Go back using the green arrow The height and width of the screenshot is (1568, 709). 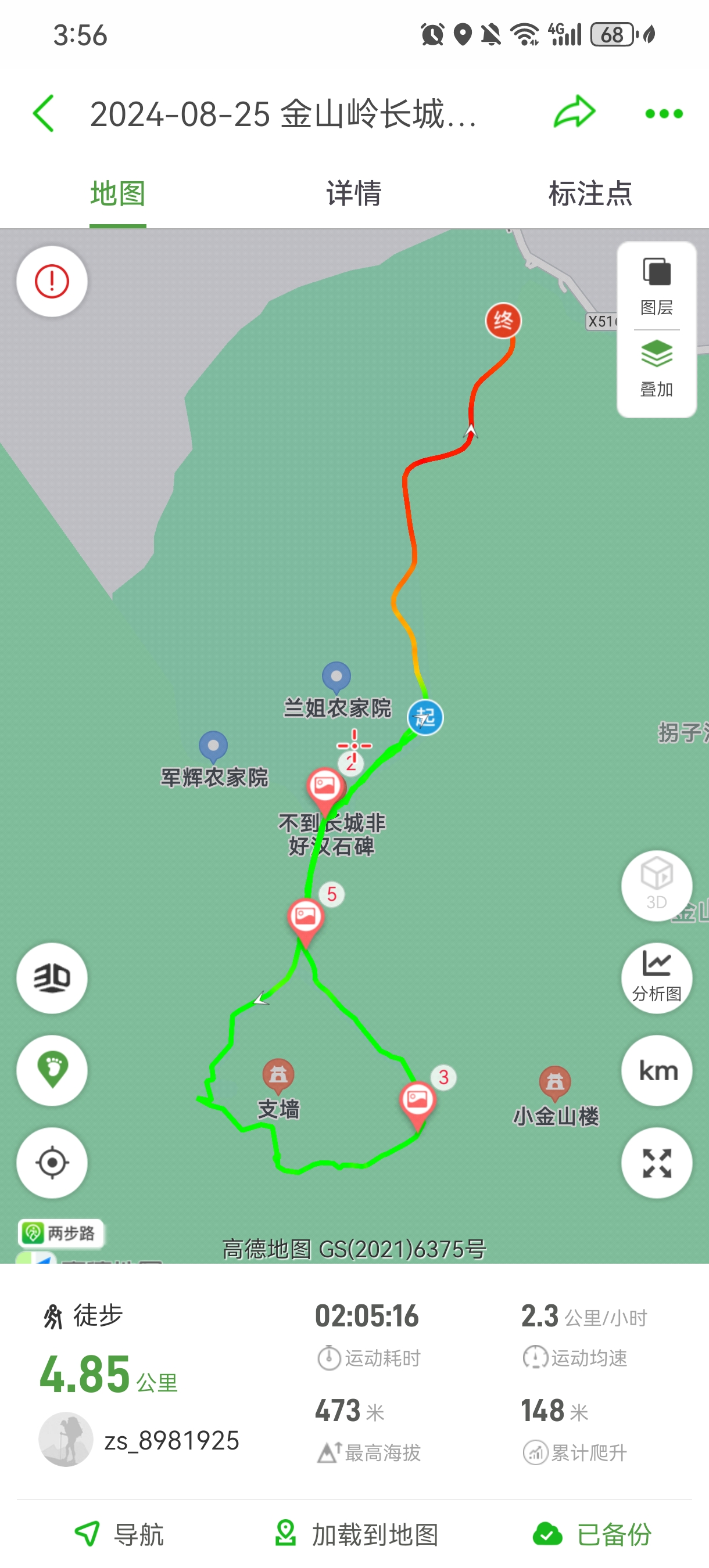click(x=43, y=113)
